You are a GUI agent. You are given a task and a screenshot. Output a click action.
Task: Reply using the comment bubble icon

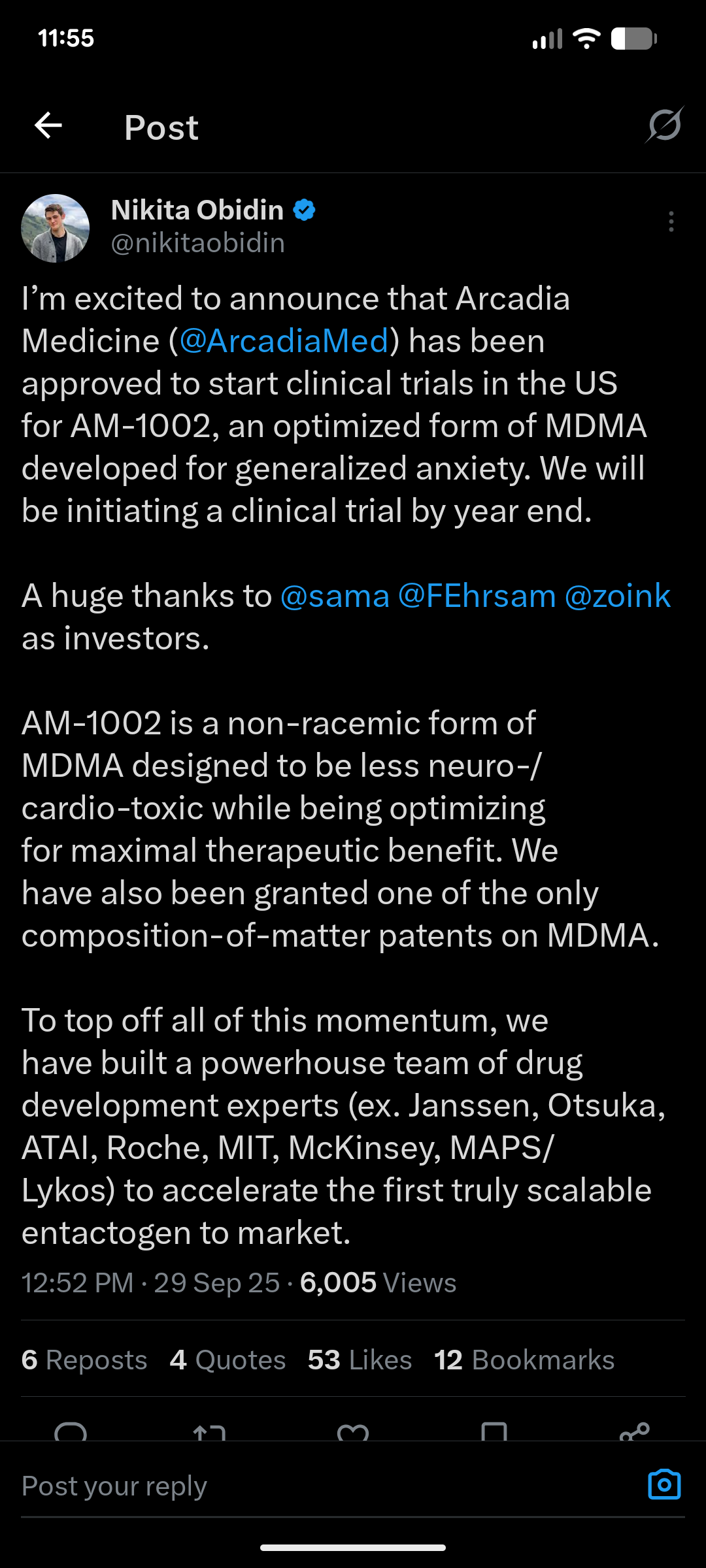click(71, 1431)
